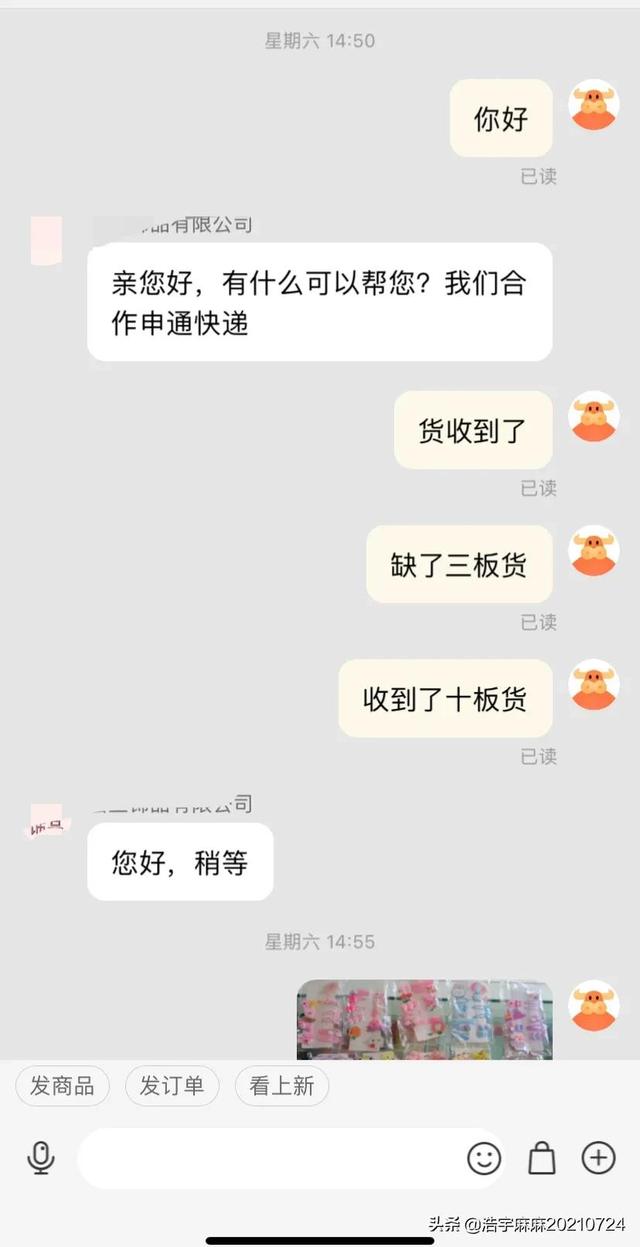The width and height of the screenshot is (640, 1247).
Task: Open the emoji picker
Action: (484, 1158)
